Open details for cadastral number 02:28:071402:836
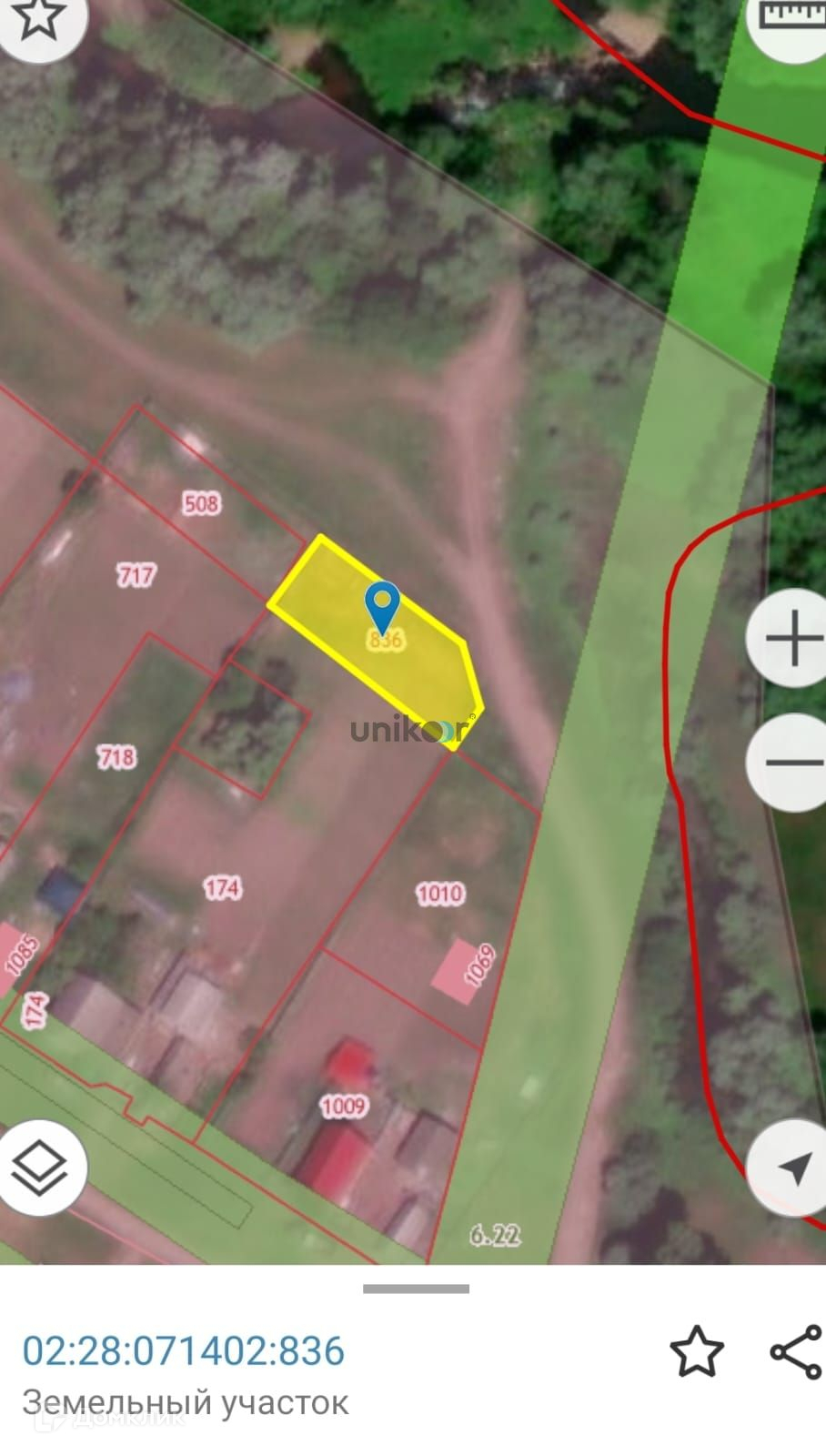Image resolution: width=826 pixels, height=1456 pixels. pos(184,1350)
